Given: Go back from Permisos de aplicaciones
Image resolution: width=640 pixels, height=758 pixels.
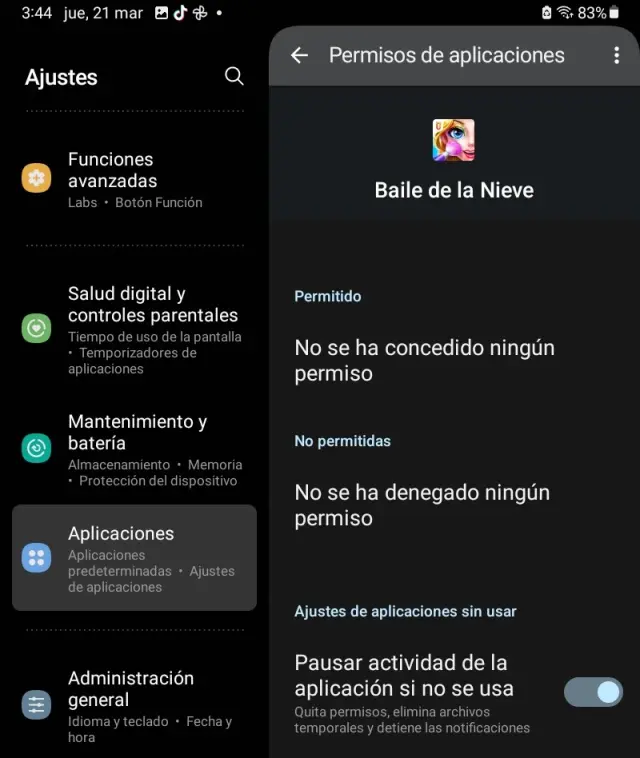Looking at the screenshot, I should pos(299,56).
